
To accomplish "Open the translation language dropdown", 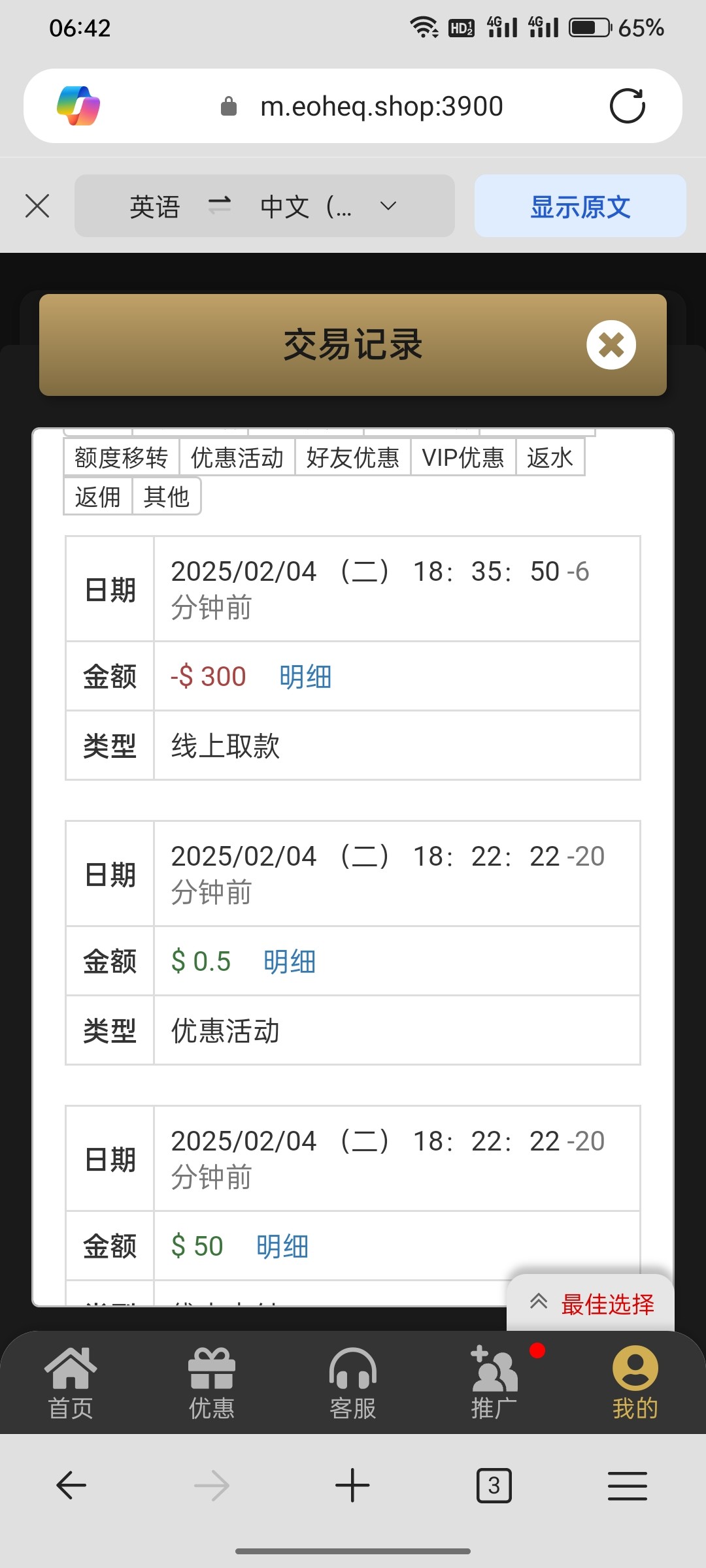I will (x=388, y=206).
